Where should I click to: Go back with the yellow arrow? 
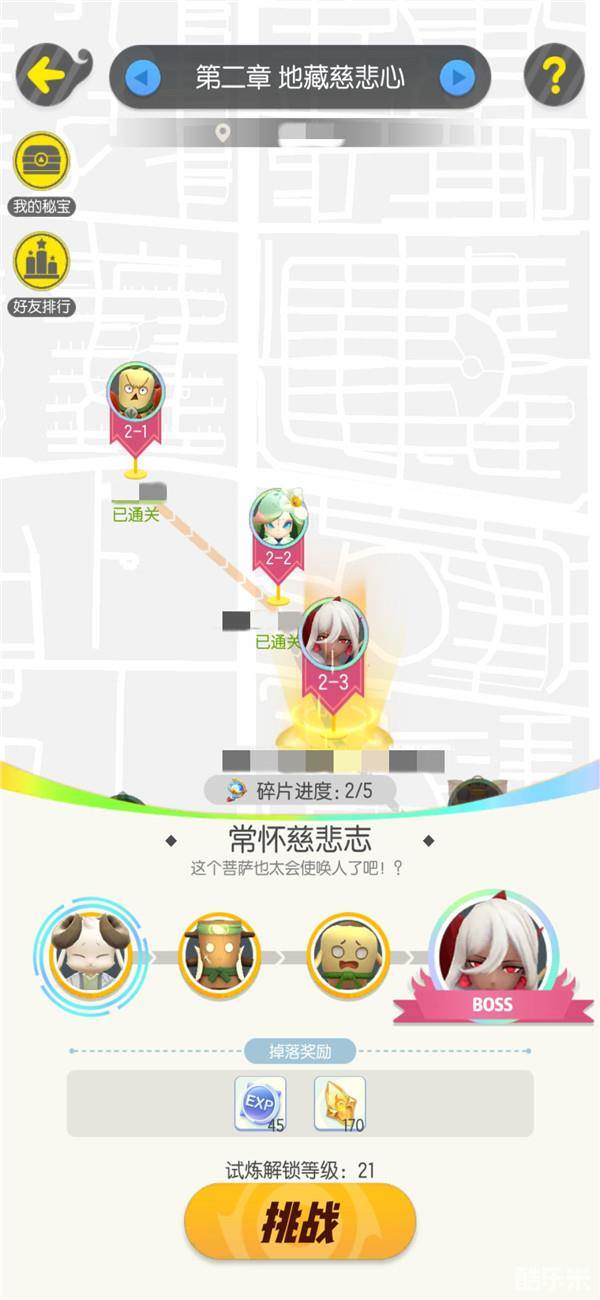coord(47,75)
